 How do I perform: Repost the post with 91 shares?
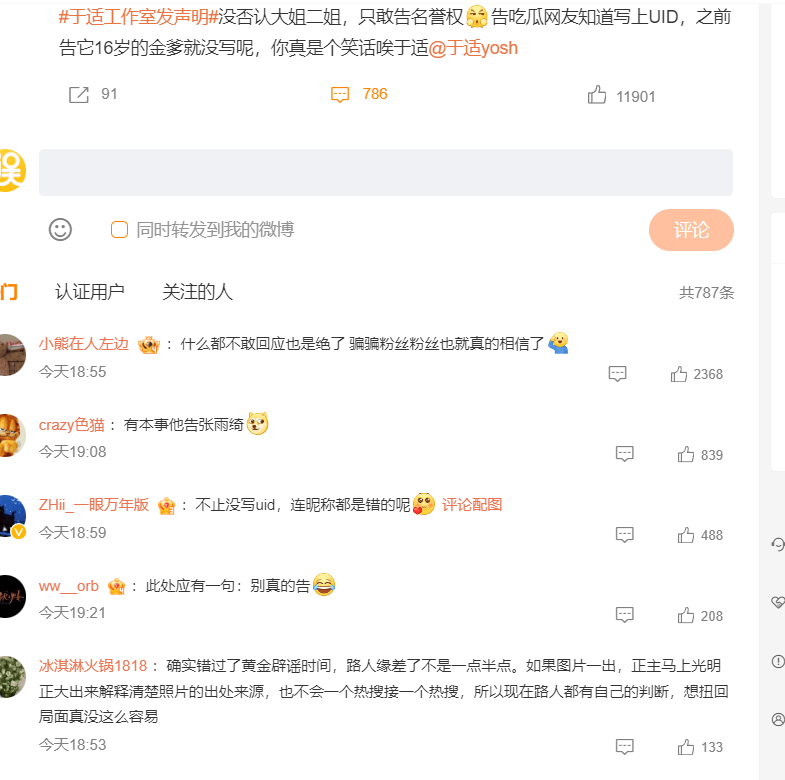point(79,95)
